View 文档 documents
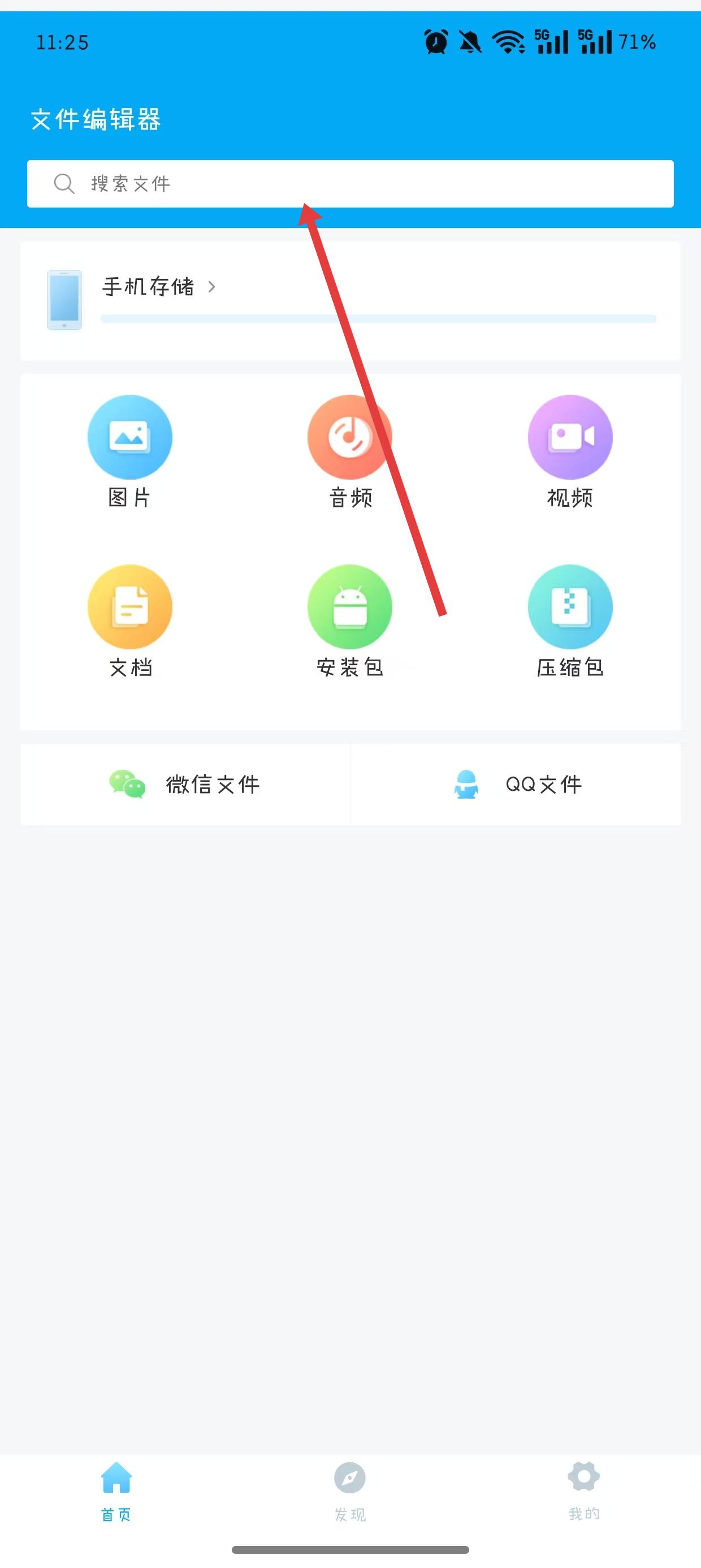701x1568 pixels. coord(129,622)
